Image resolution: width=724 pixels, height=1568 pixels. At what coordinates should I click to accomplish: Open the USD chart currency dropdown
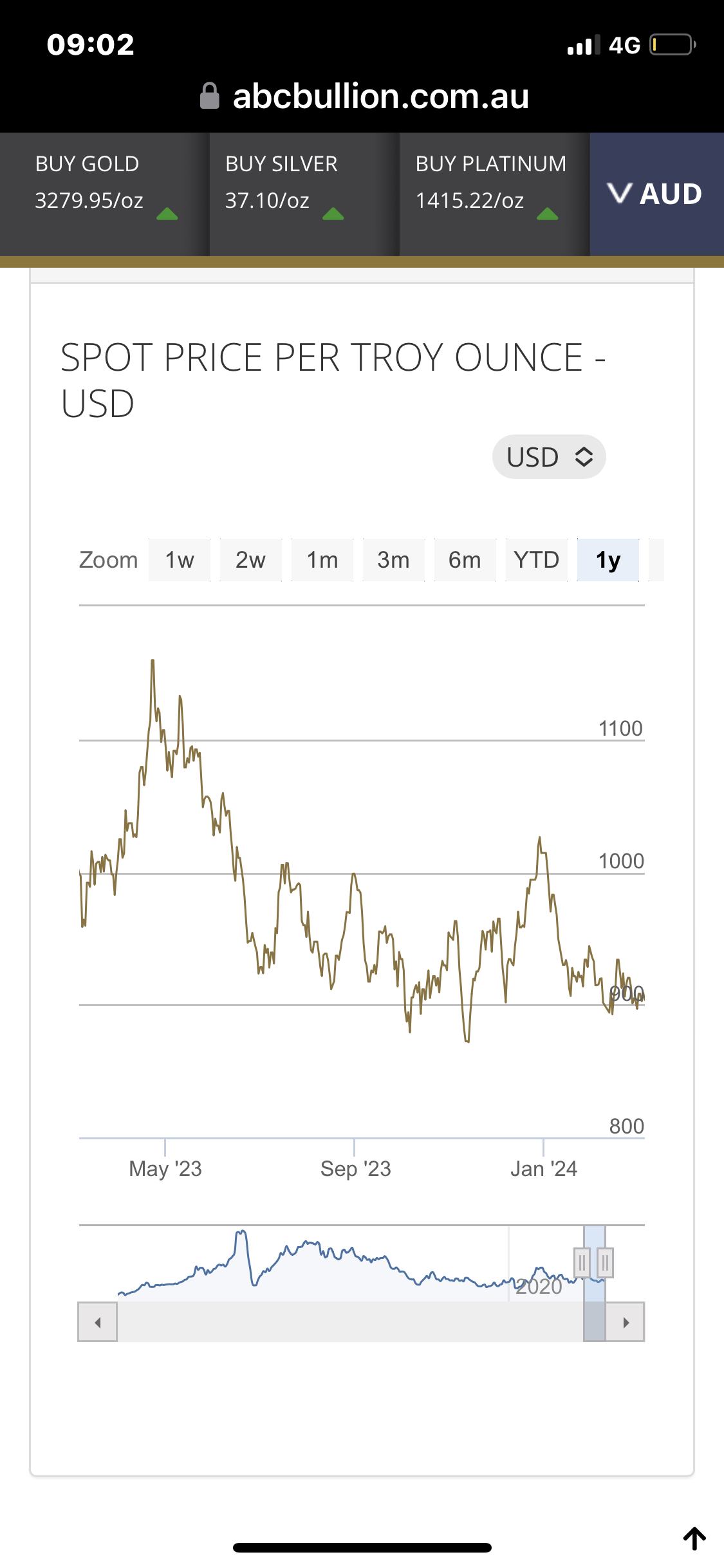[x=549, y=457]
